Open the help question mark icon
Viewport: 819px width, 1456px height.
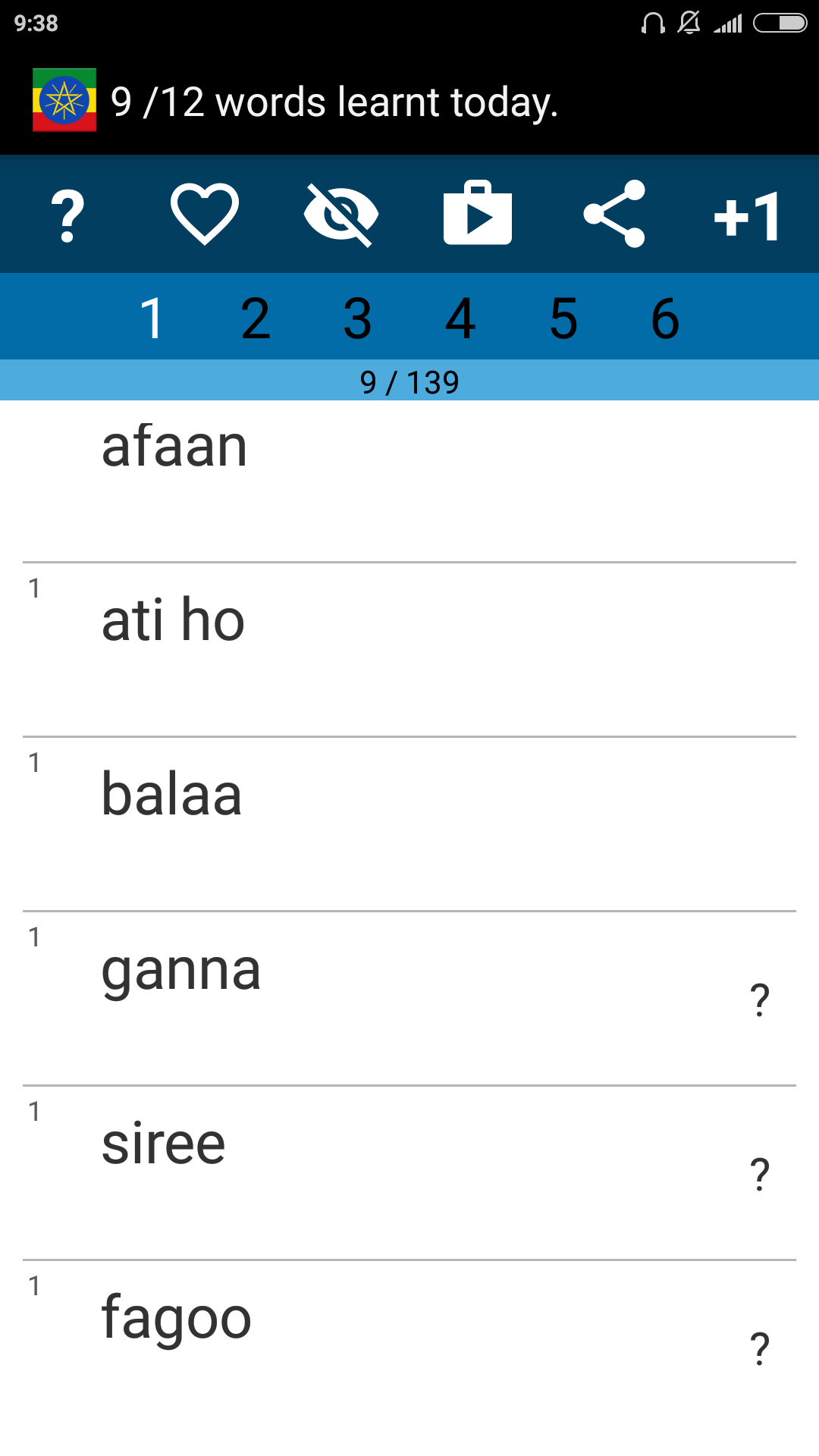tap(67, 215)
